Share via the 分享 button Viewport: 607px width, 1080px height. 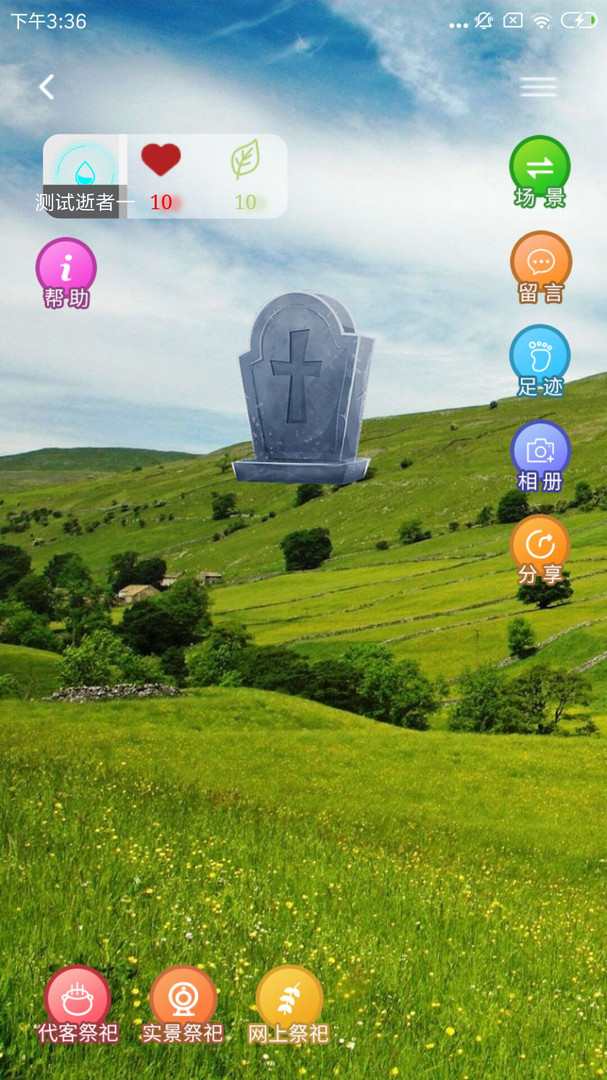coord(540,549)
